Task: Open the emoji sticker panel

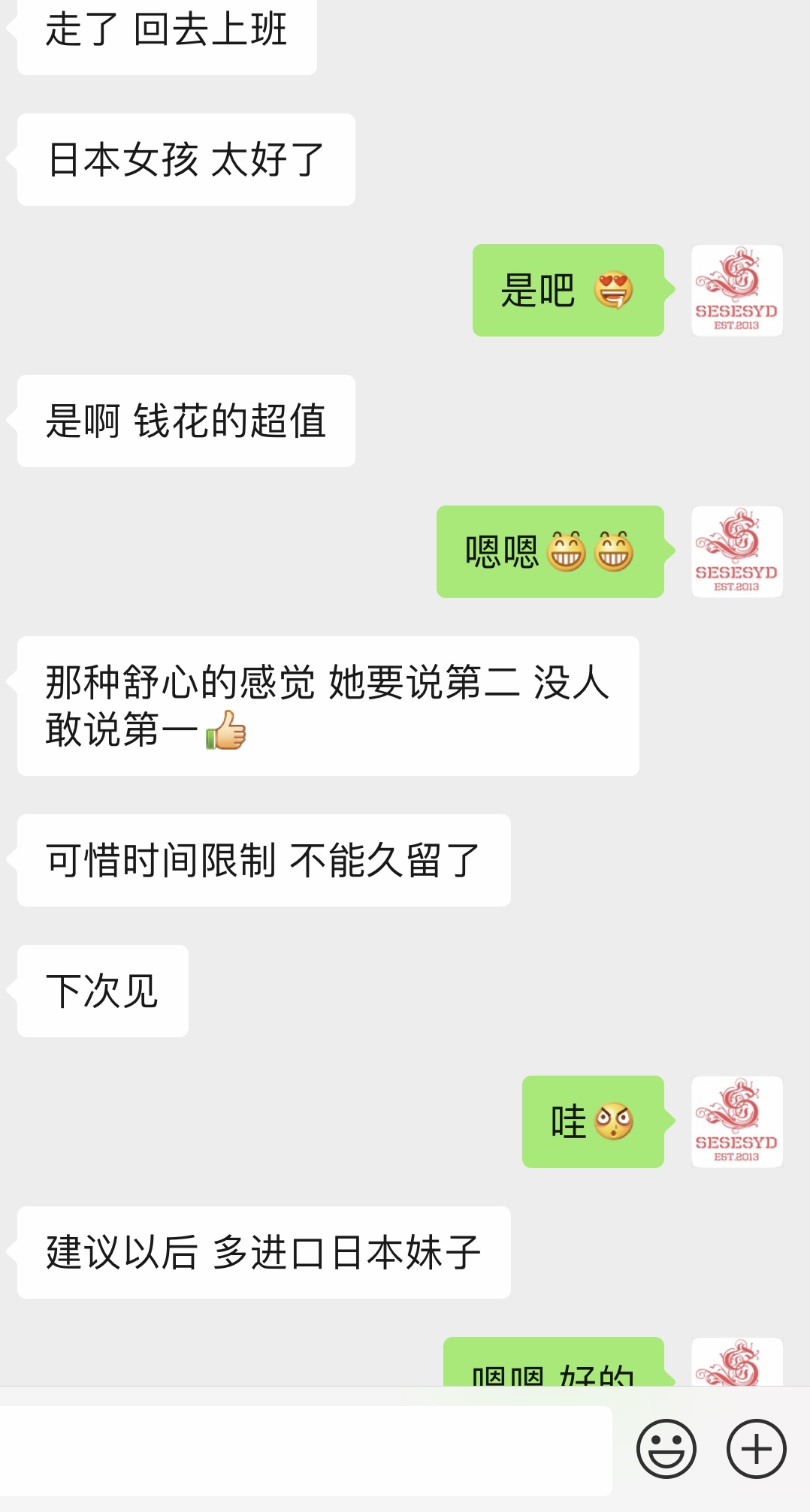Action: [666, 1449]
